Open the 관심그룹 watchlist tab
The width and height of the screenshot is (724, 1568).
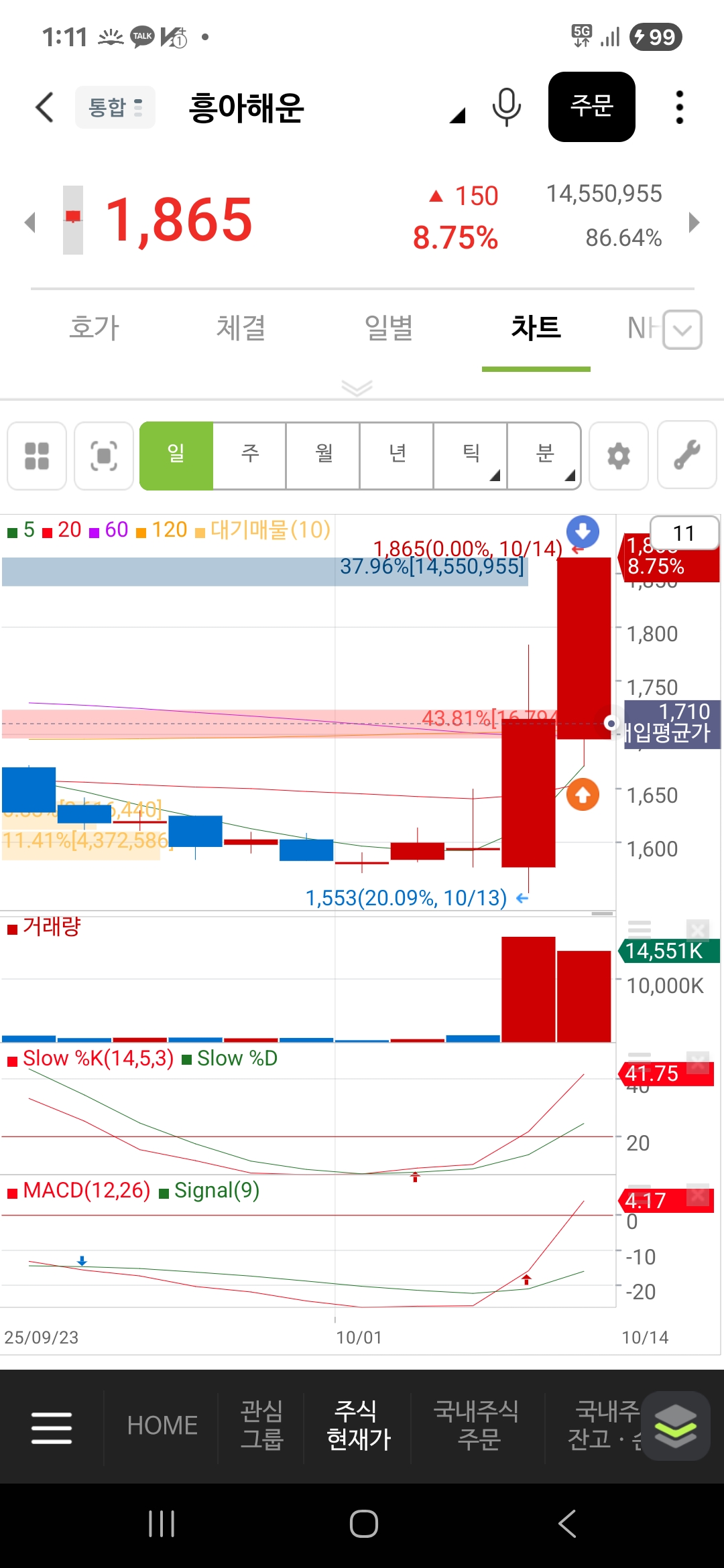point(261,1425)
